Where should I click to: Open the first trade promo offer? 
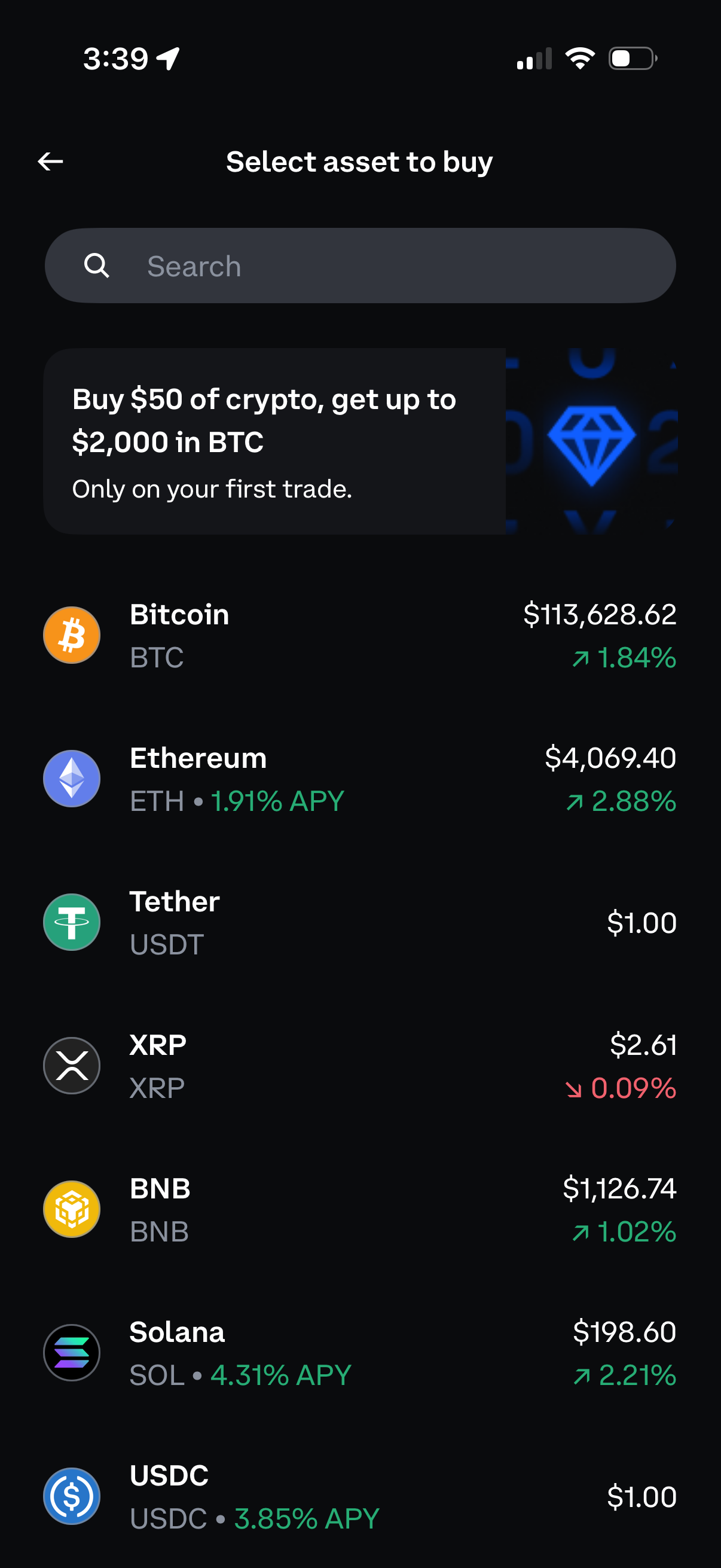point(274,441)
